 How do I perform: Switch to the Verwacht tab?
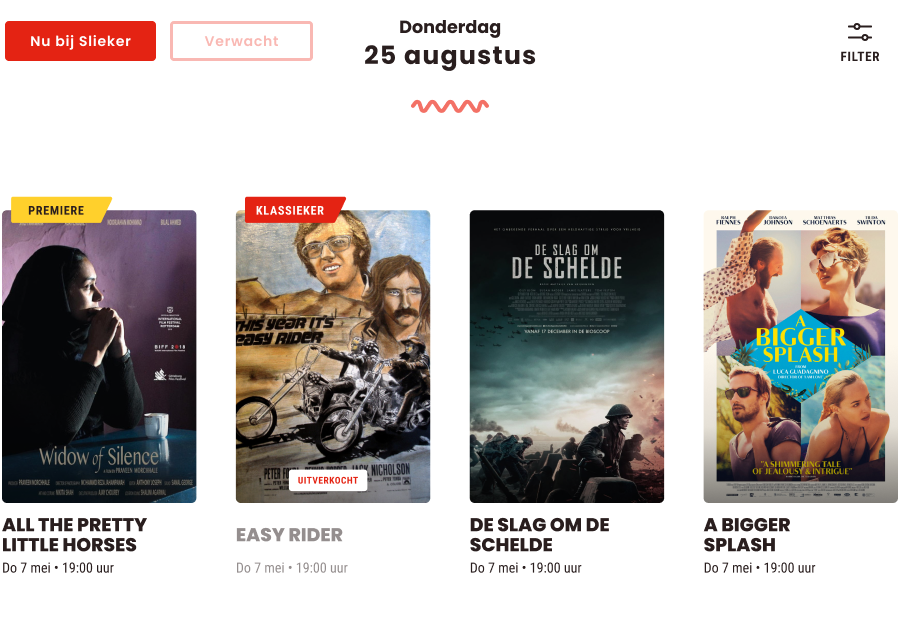pos(242,41)
